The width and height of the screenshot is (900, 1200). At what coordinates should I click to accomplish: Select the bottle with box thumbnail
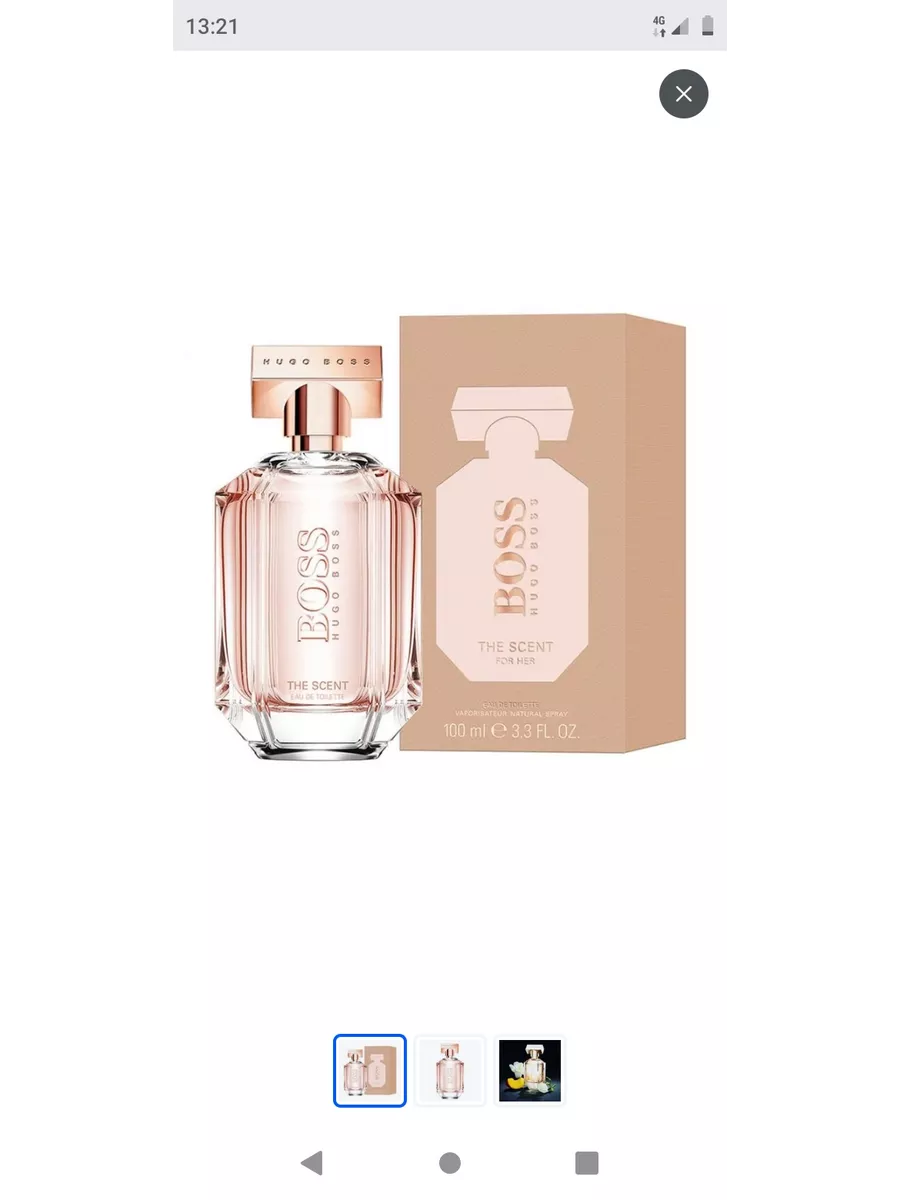370,1071
